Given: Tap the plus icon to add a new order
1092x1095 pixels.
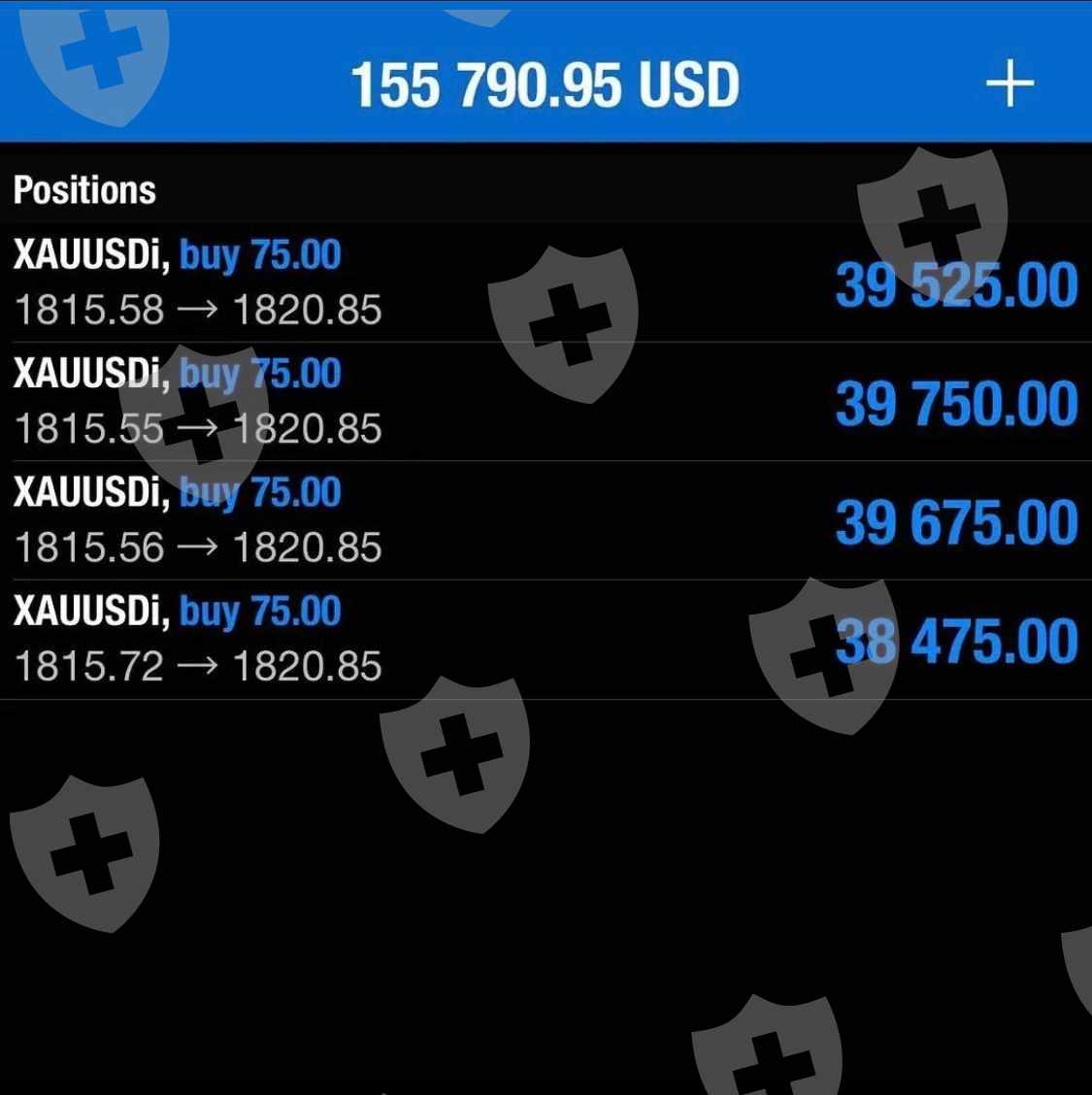Looking at the screenshot, I should tap(1009, 83).
